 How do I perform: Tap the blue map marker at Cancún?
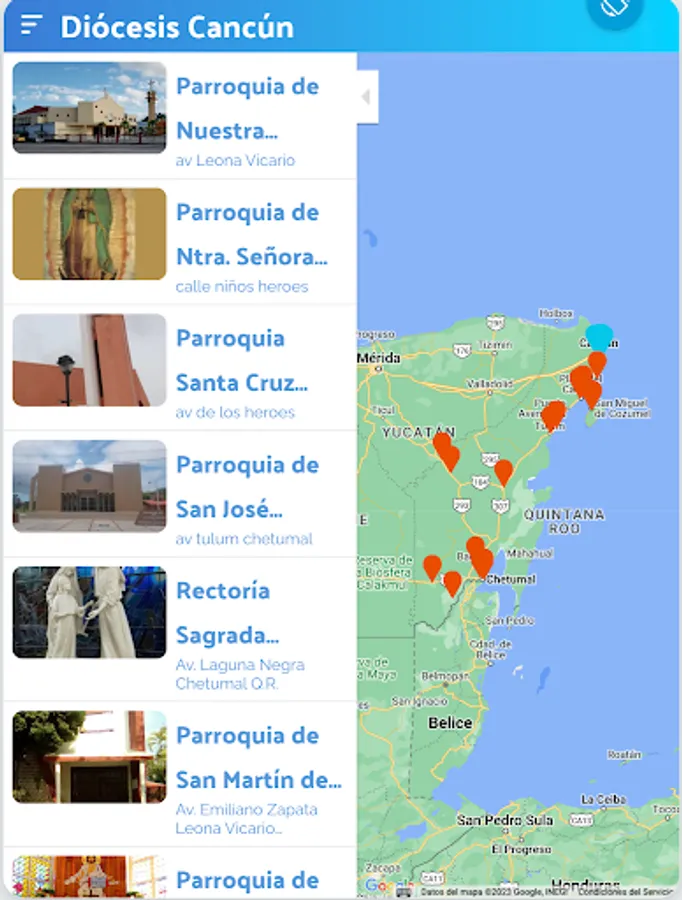click(x=599, y=337)
